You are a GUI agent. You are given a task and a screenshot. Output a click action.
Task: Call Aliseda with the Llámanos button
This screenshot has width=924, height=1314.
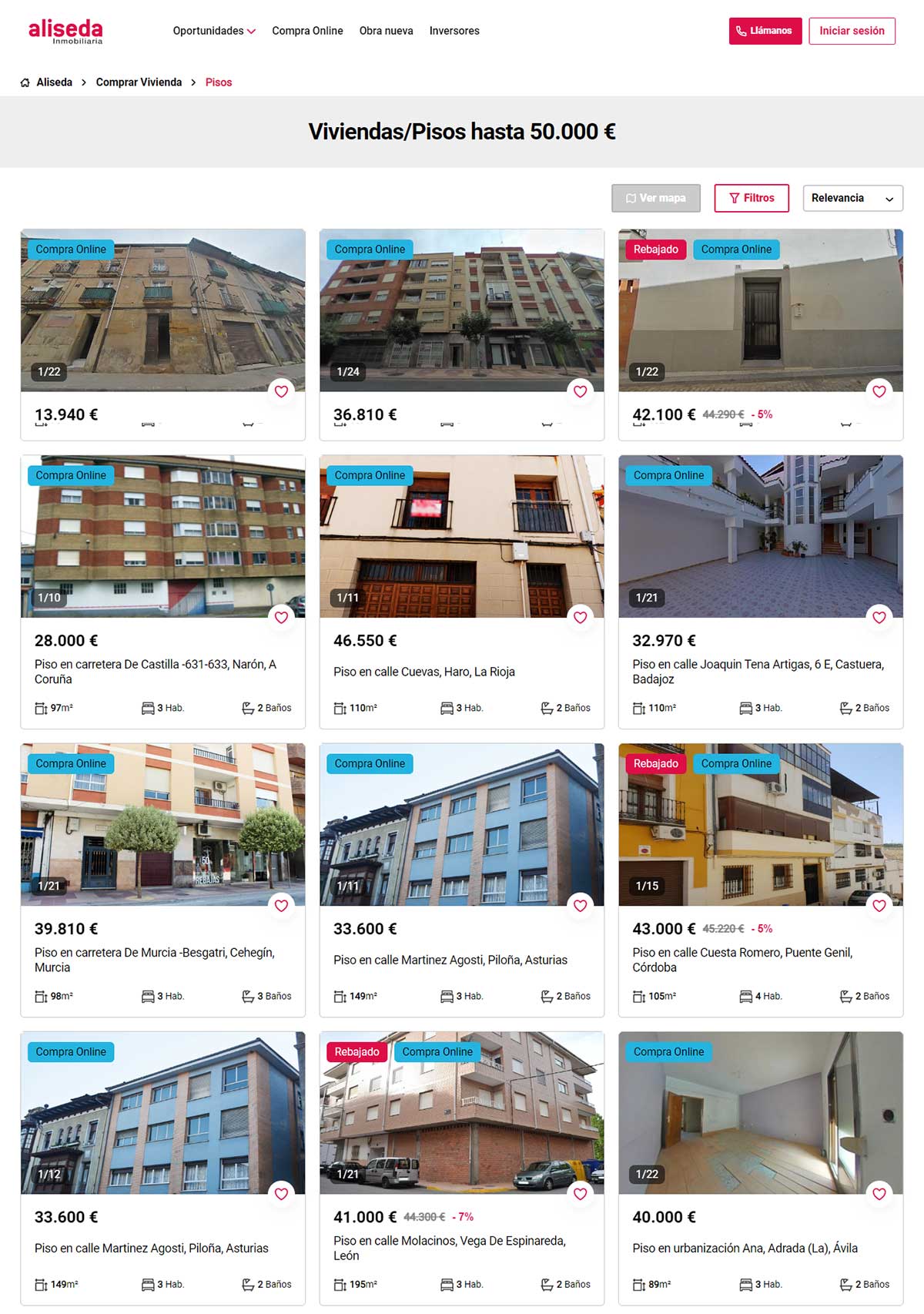[x=765, y=31]
